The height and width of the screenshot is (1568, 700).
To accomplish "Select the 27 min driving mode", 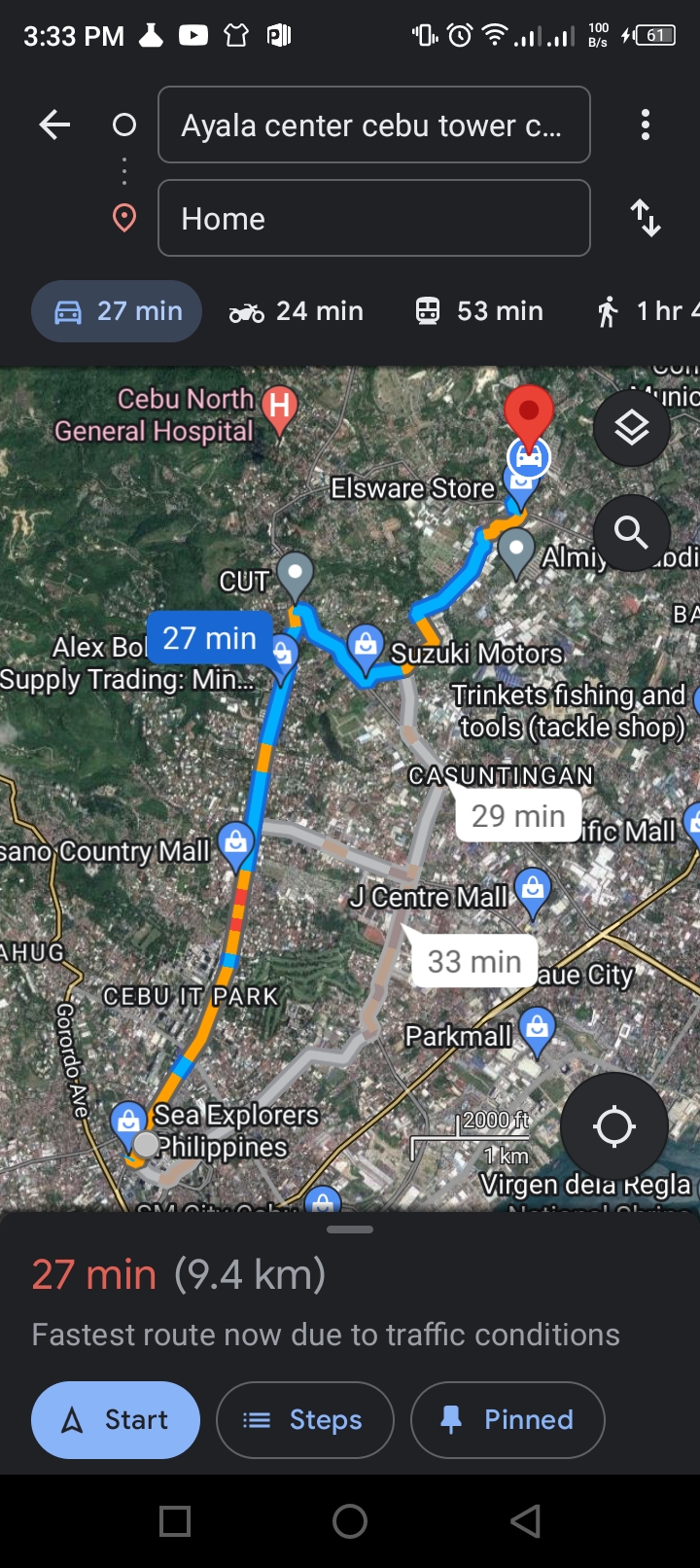I will (x=117, y=311).
